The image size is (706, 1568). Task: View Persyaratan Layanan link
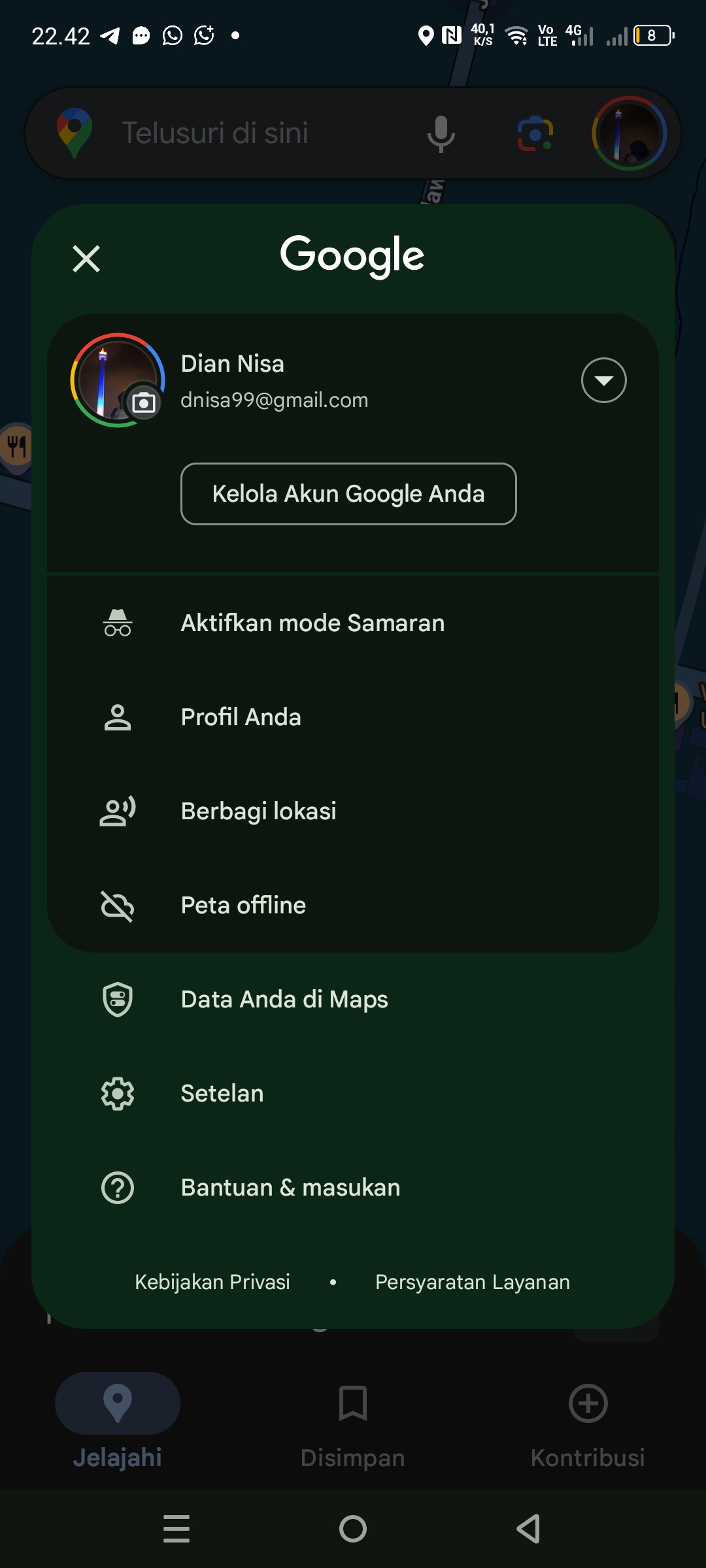473,1282
